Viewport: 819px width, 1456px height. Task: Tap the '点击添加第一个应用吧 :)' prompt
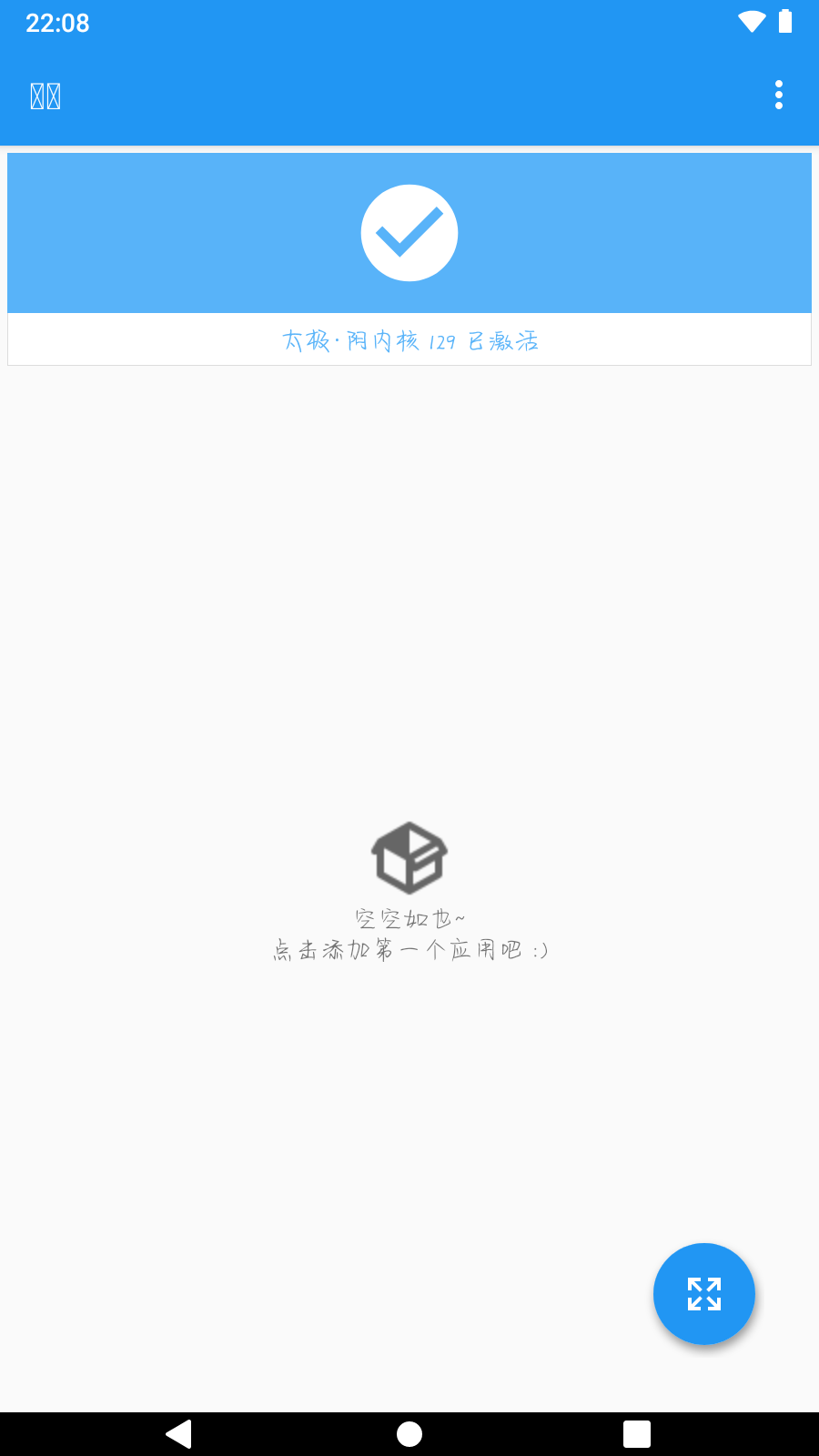click(x=409, y=949)
